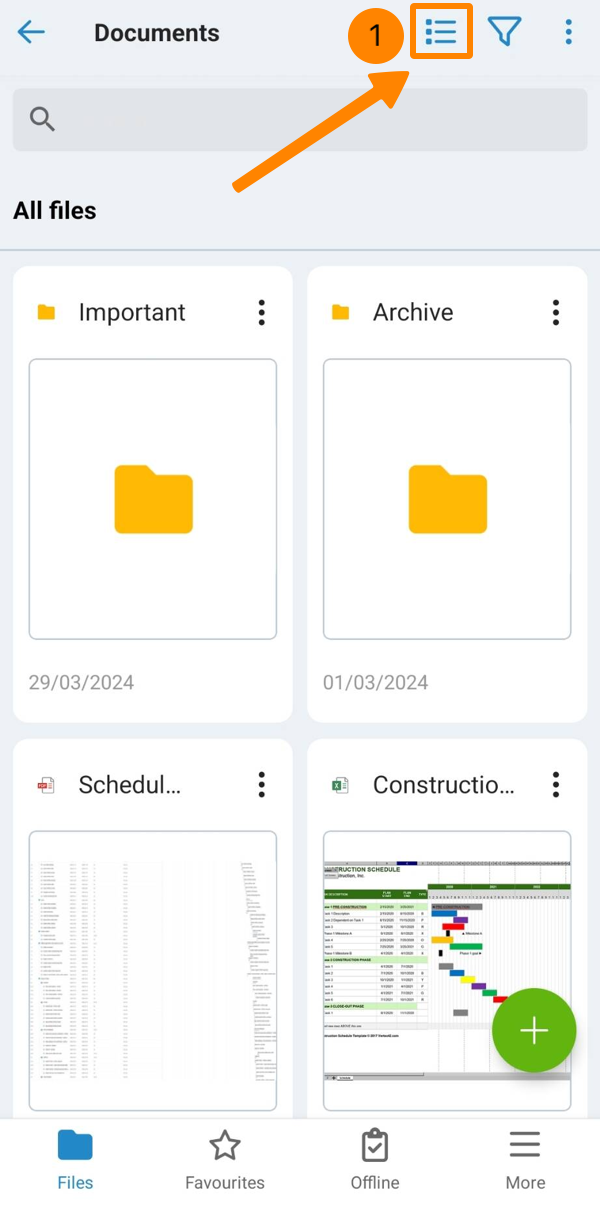Open the top bar overflow menu
The width and height of the screenshot is (600, 1220).
568,33
